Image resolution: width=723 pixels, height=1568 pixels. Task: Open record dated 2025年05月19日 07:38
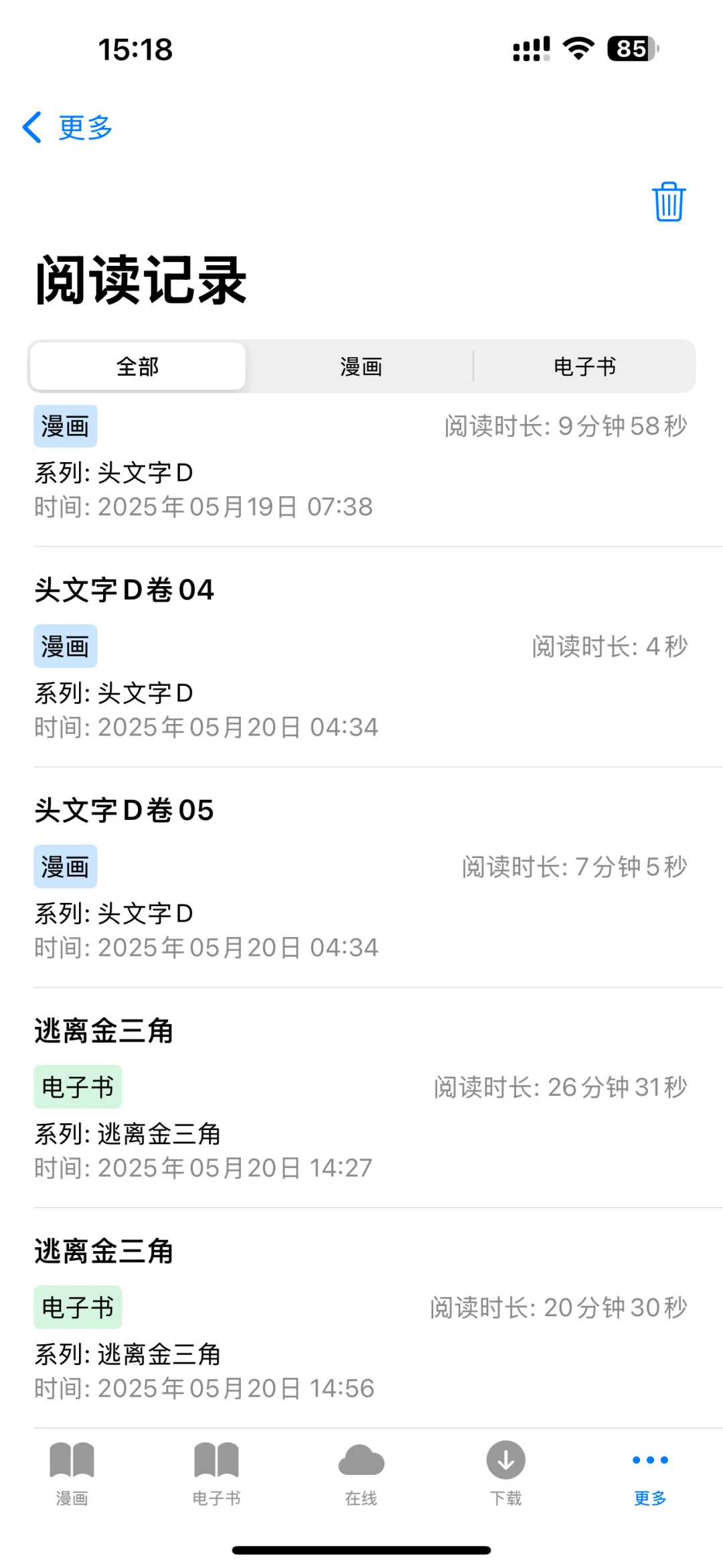[x=361, y=469]
